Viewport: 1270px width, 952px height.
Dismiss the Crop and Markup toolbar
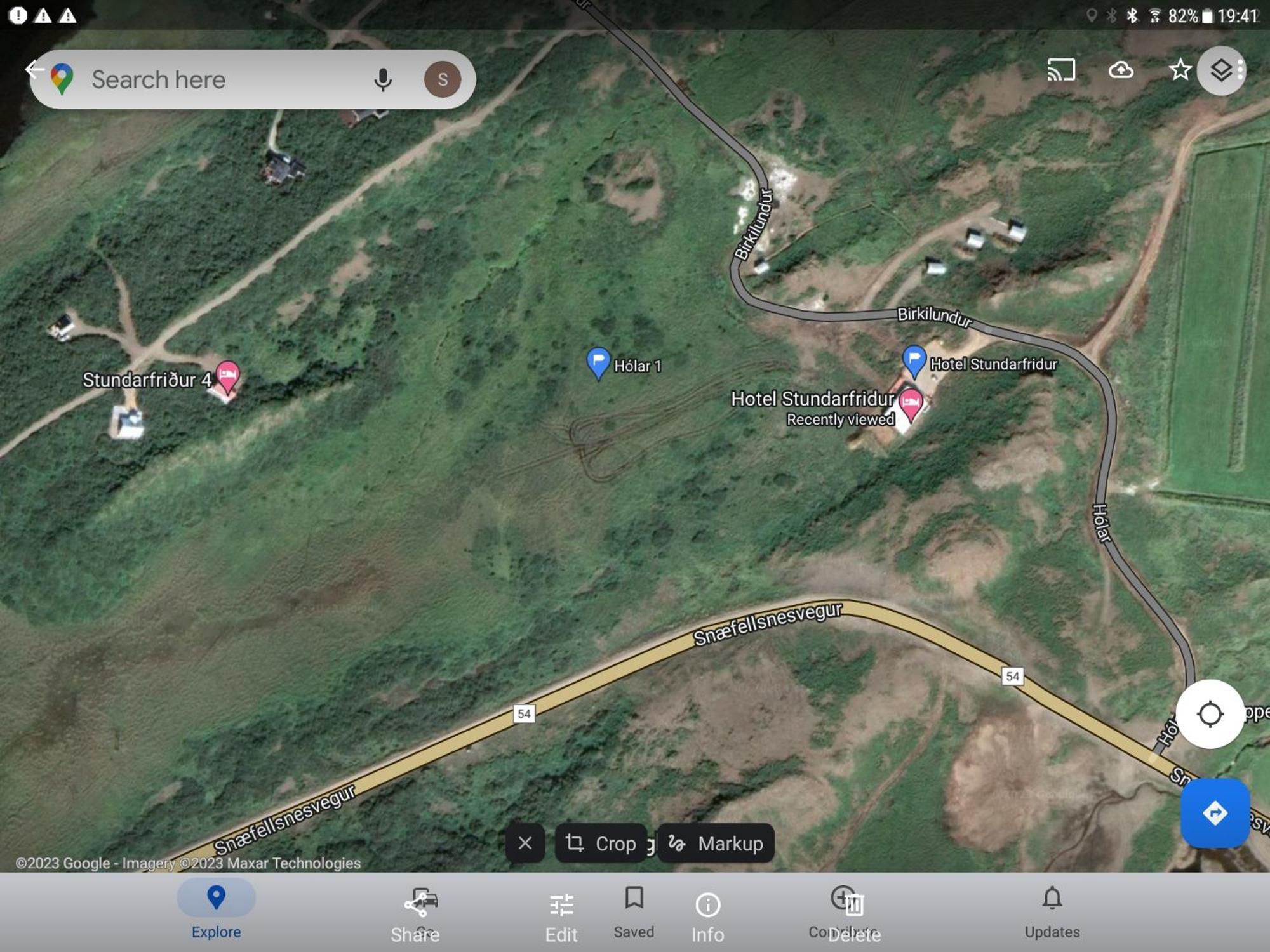(525, 843)
